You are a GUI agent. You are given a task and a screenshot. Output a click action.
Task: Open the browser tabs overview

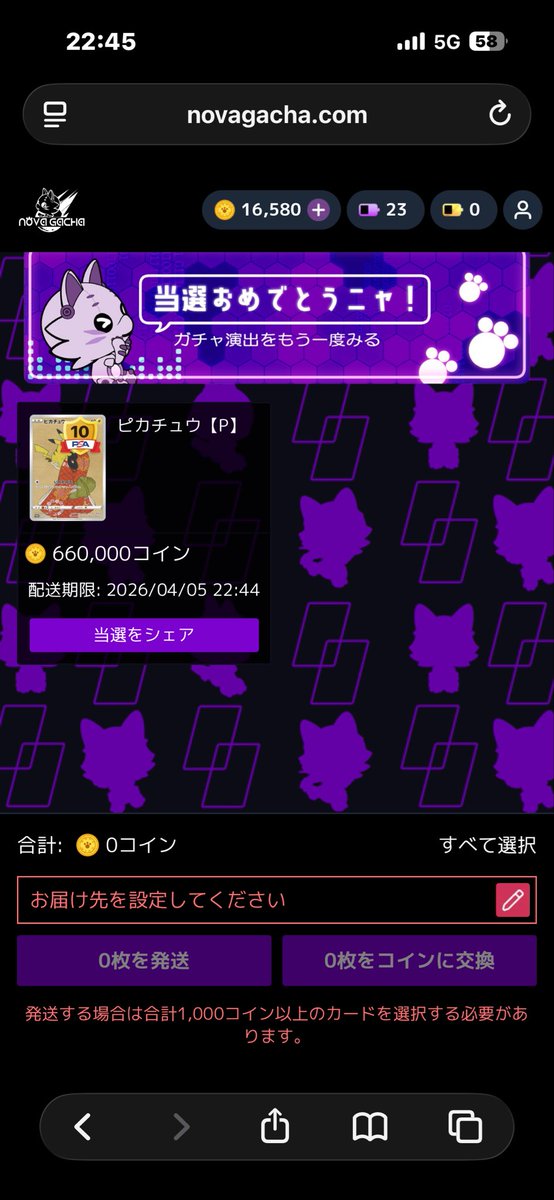[465, 1127]
